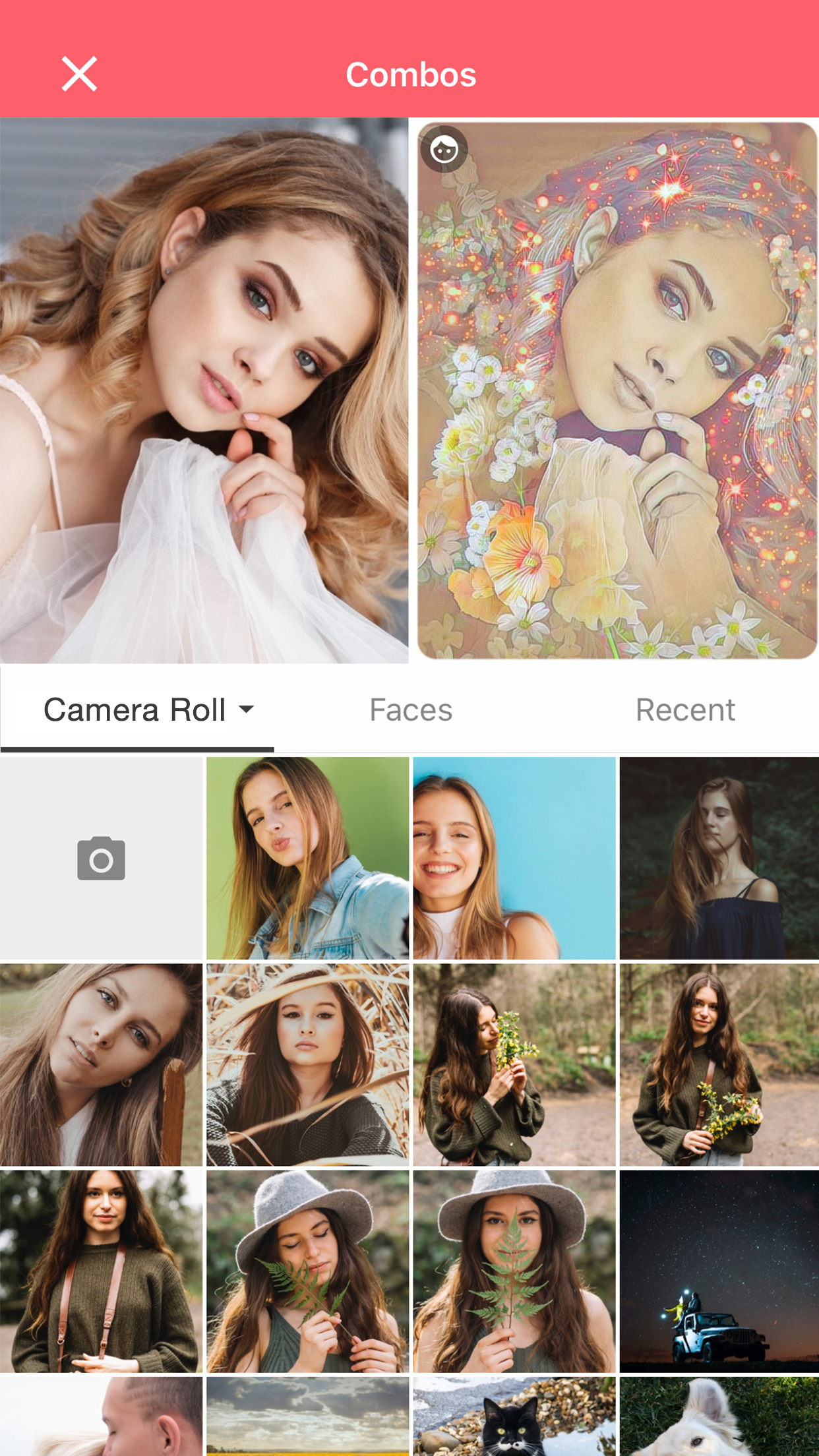Select the photo with dried reeds background

tap(307, 1064)
